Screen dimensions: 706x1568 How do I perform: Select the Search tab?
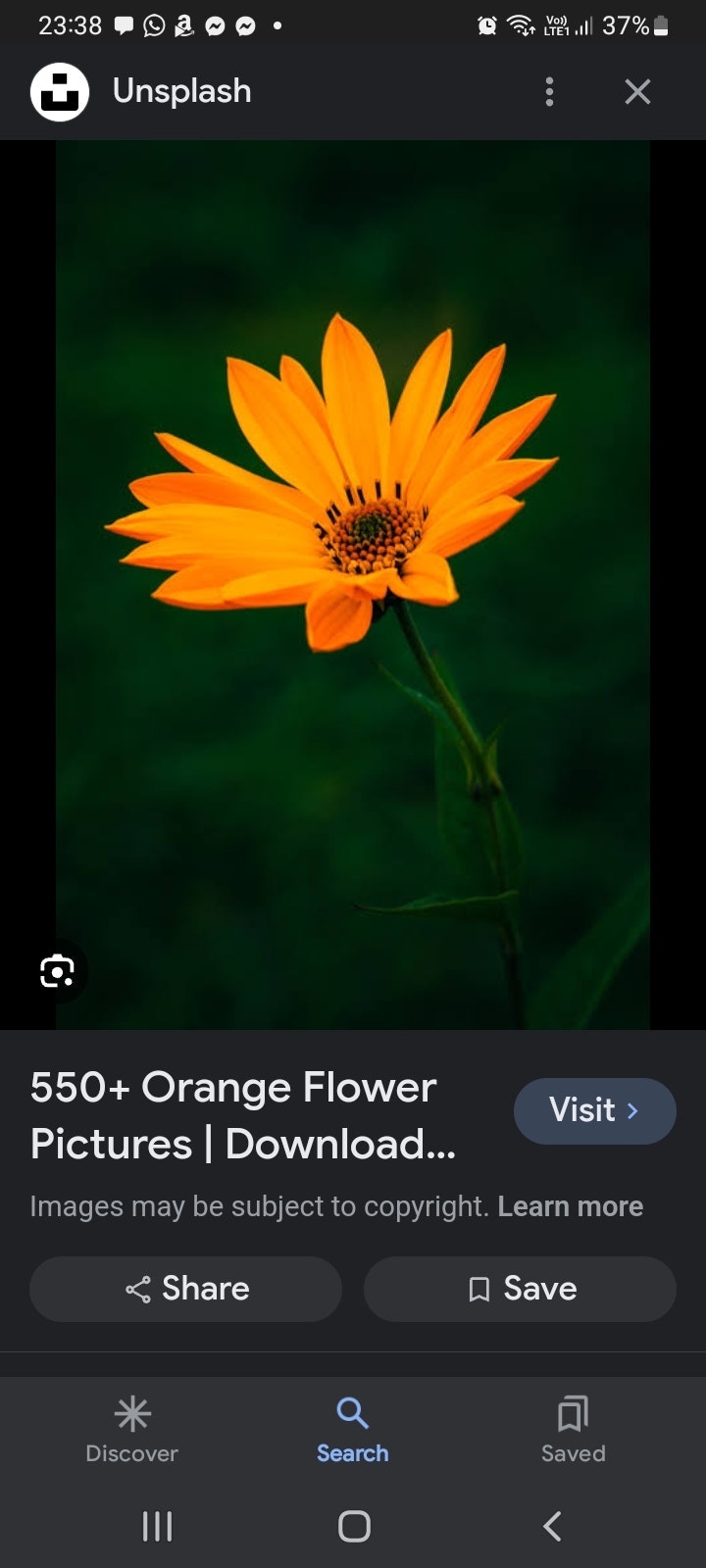pos(353,1429)
